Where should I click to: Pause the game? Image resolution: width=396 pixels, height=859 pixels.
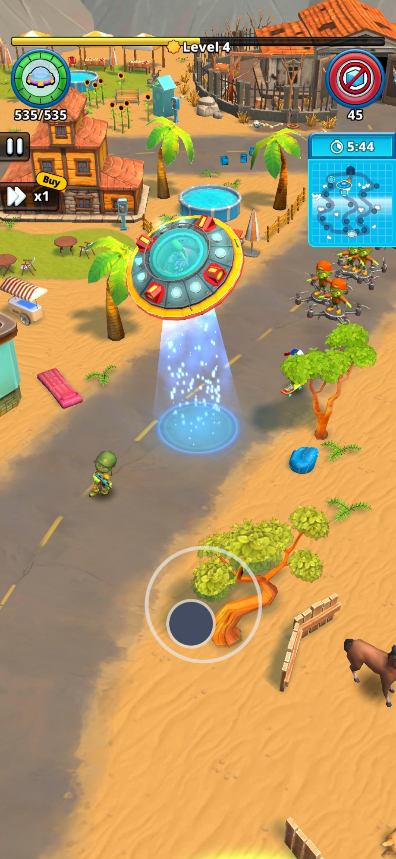[x=15, y=146]
